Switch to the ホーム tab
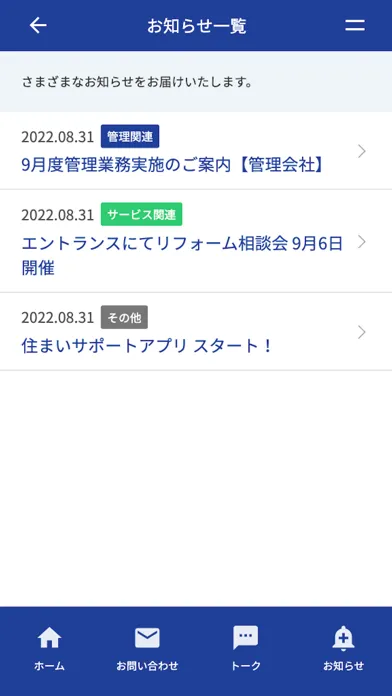Viewport: 392px width, 696px height. pos(49,649)
